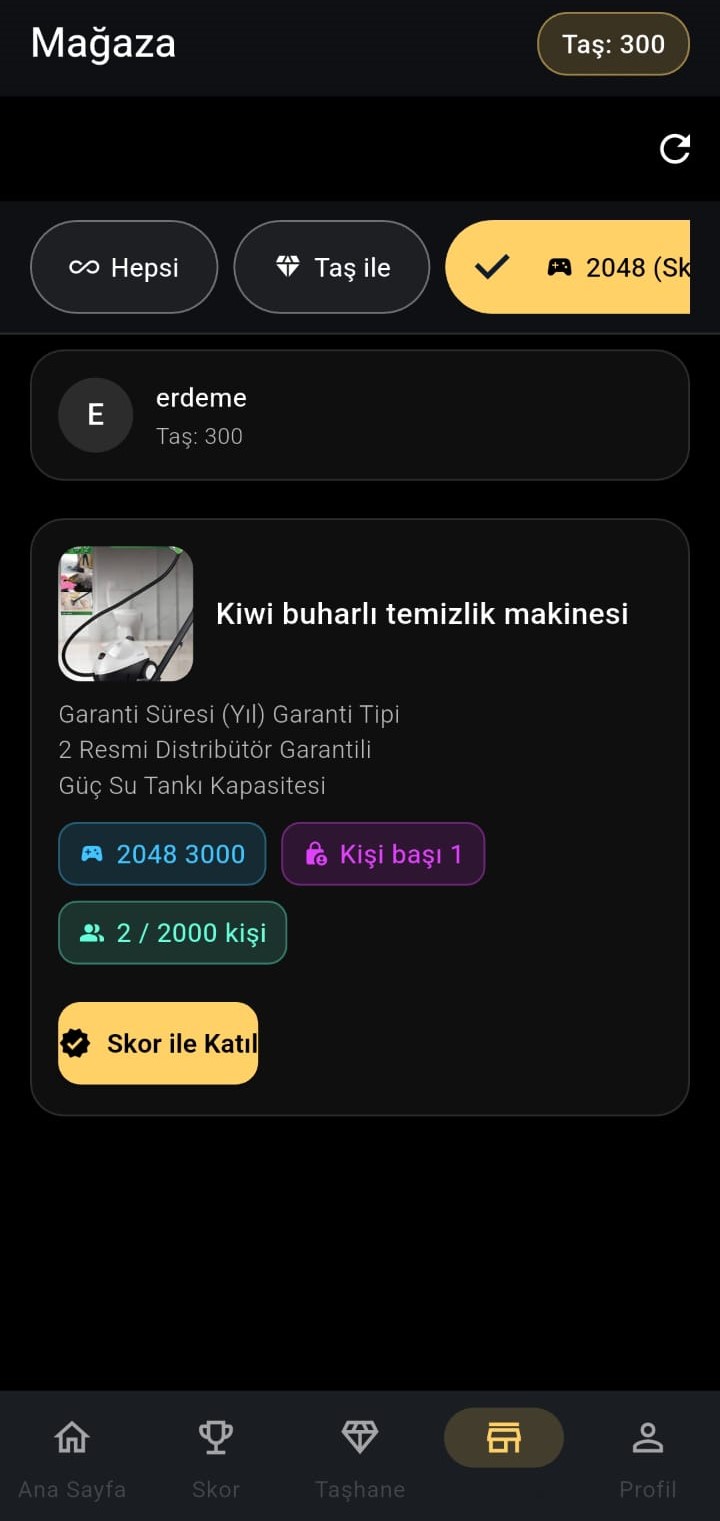Select the Hepsi filter chip
The image size is (720, 1521).
point(124,267)
